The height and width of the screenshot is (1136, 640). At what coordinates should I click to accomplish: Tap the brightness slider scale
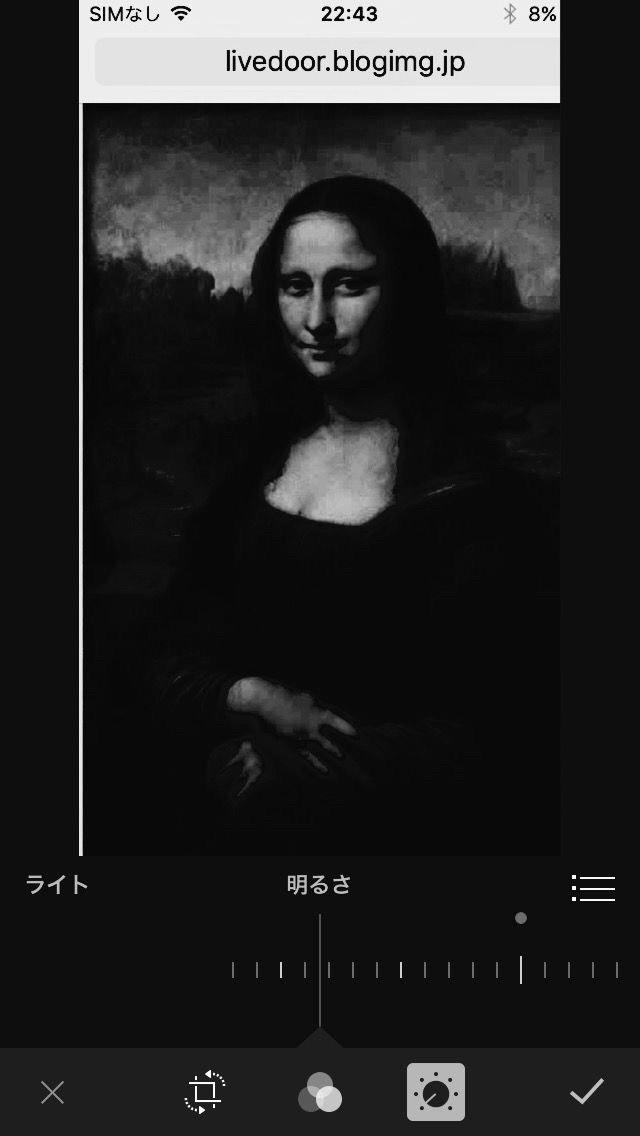pyautogui.click(x=424, y=969)
